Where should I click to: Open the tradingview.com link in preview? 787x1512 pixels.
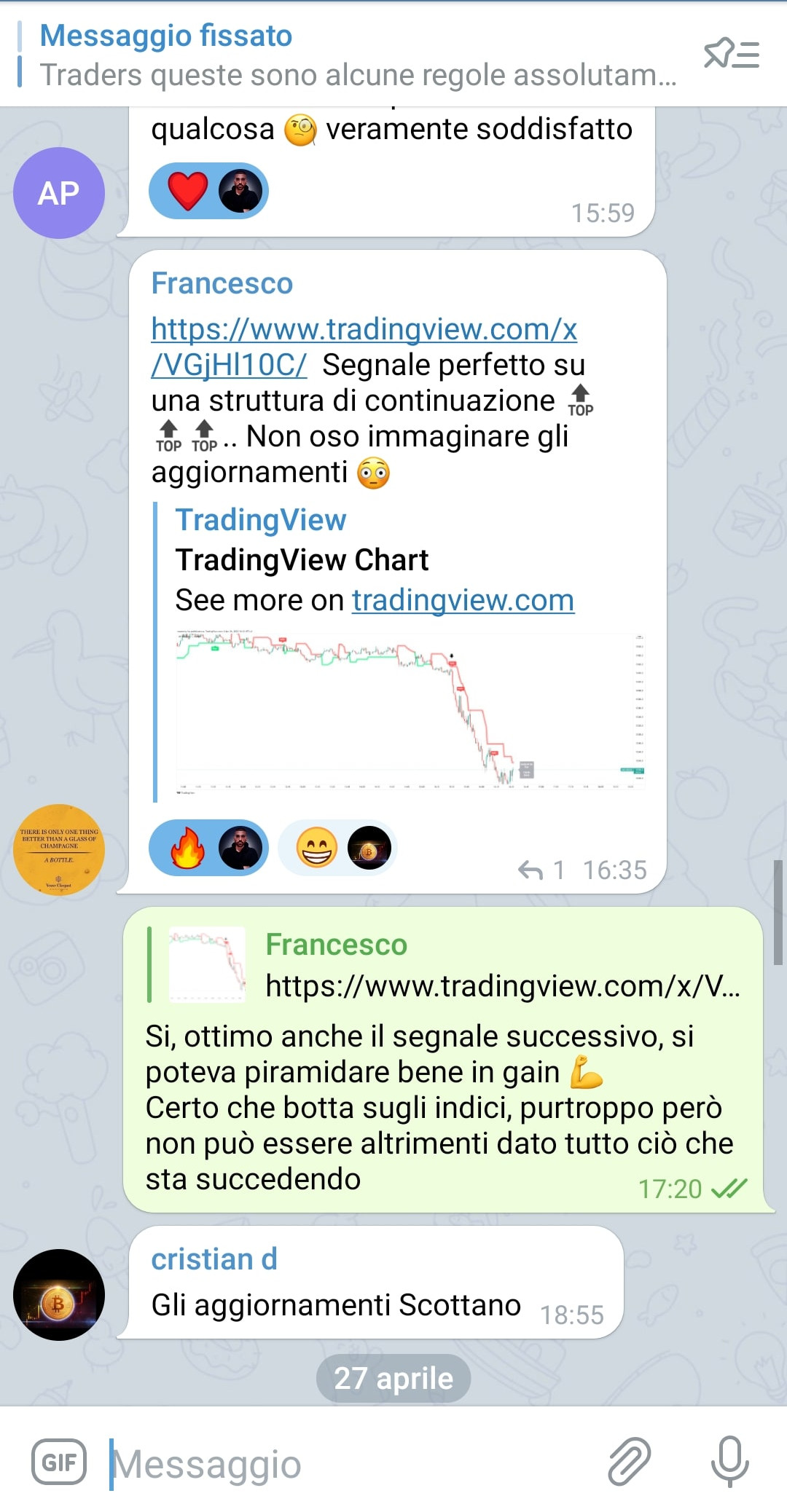click(x=463, y=601)
